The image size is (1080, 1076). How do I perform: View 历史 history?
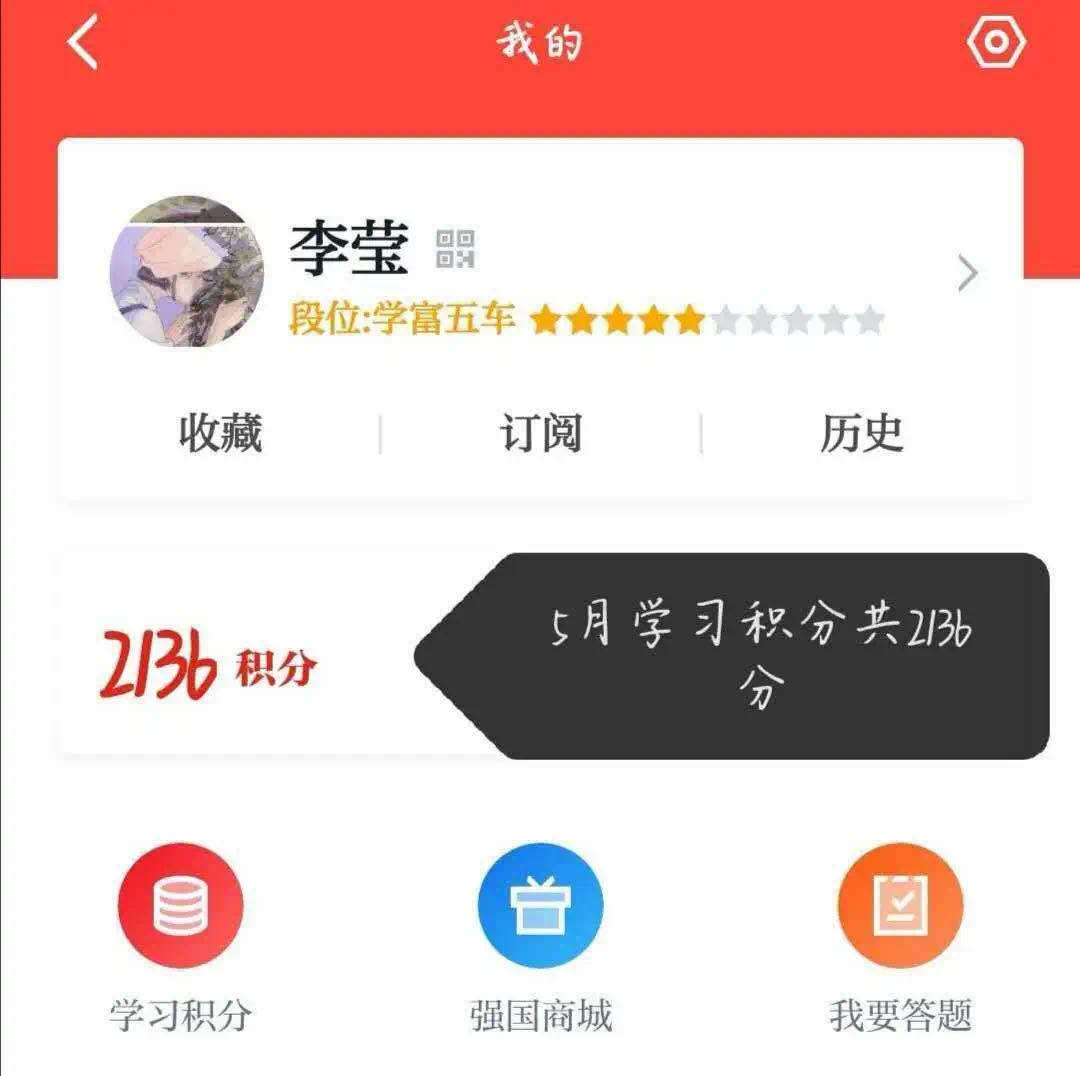pos(861,434)
